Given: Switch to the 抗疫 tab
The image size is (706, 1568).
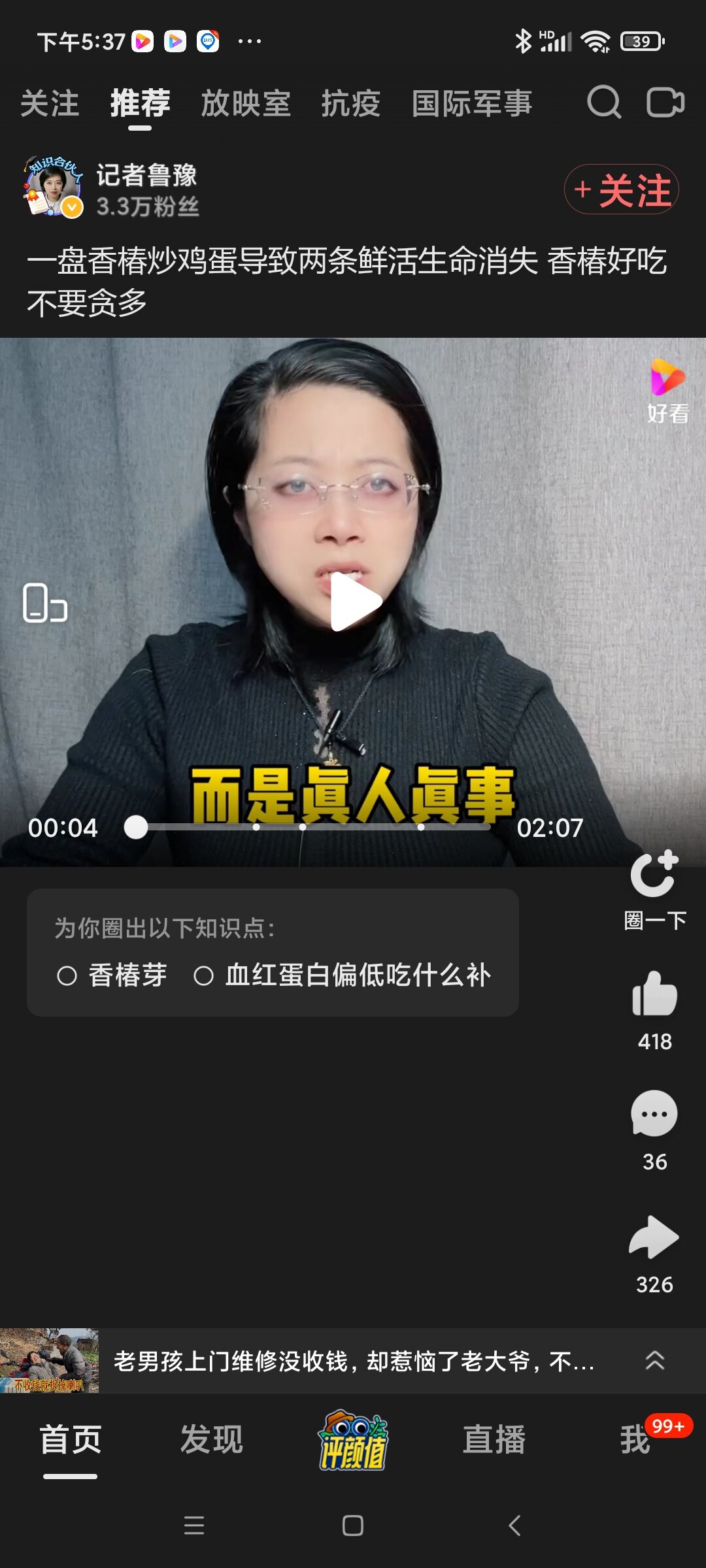Looking at the screenshot, I should [351, 104].
